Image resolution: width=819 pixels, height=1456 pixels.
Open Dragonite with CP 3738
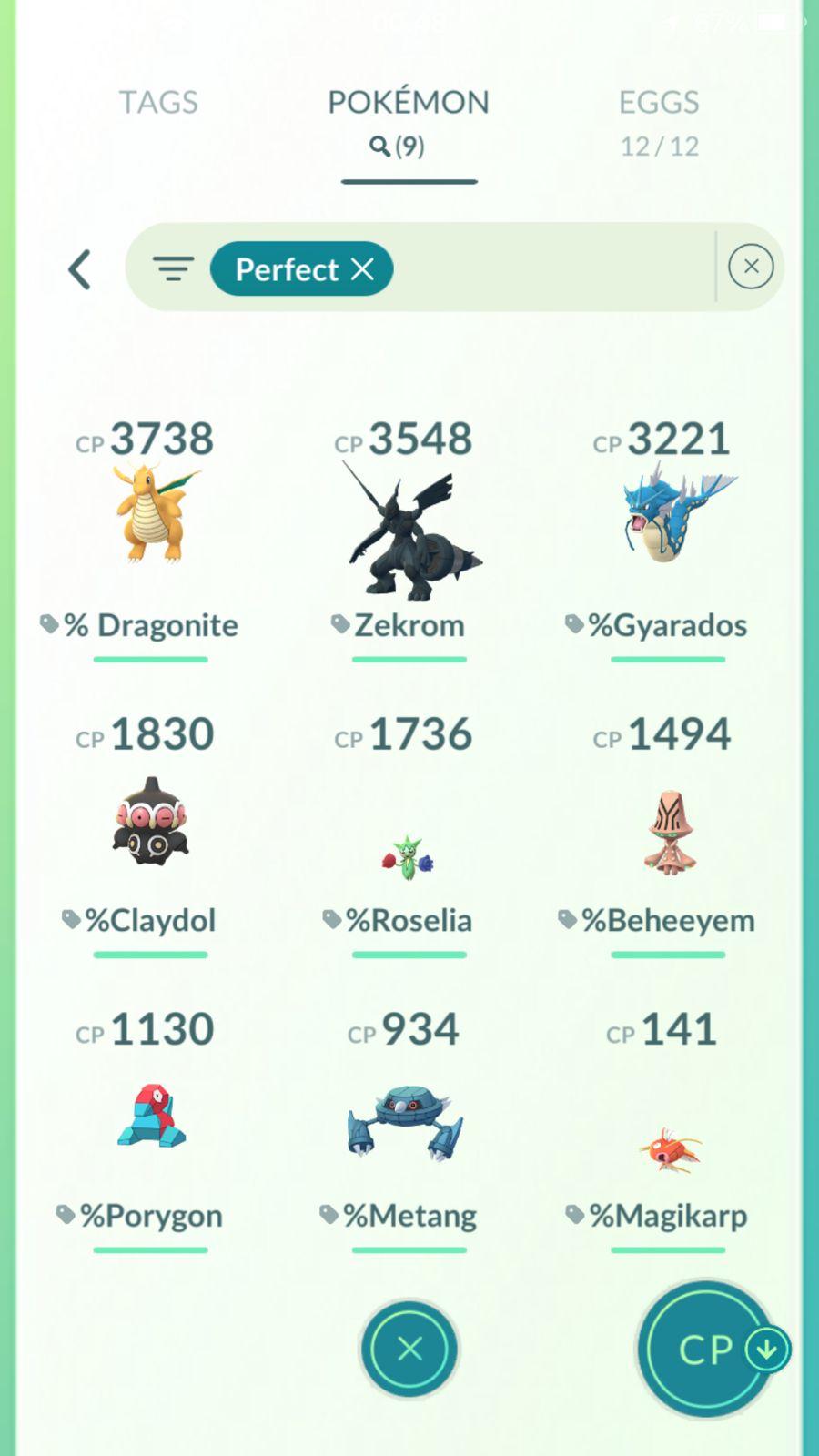pyautogui.click(x=151, y=514)
